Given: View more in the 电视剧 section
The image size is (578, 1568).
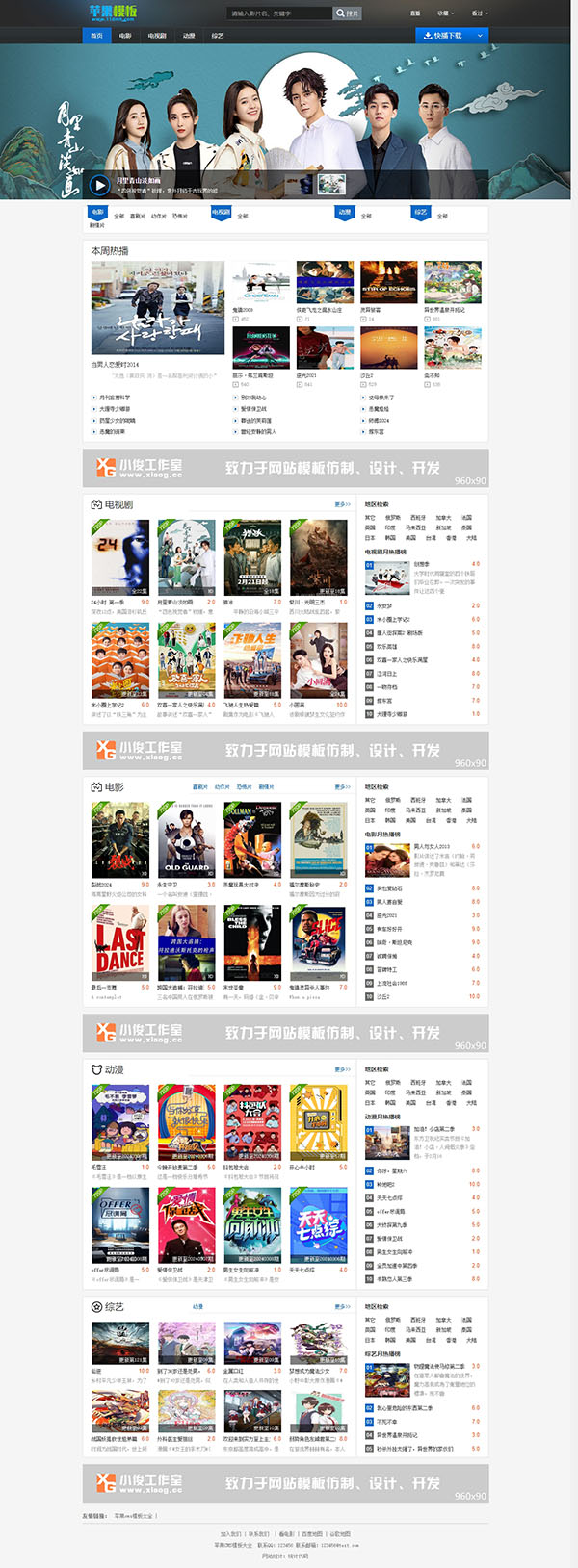Looking at the screenshot, I should tap(342, 504).
